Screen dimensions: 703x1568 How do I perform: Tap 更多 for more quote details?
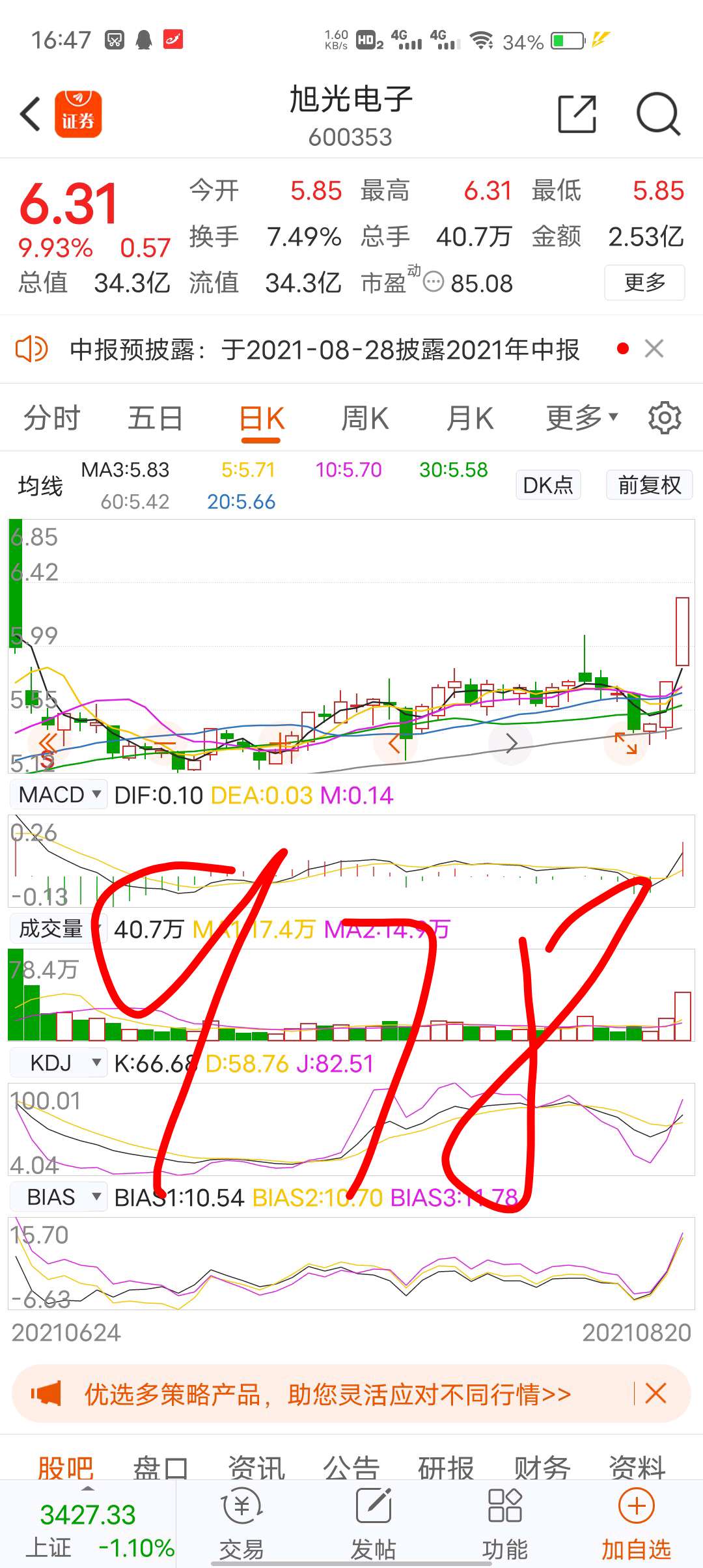[x=644, y=283]
